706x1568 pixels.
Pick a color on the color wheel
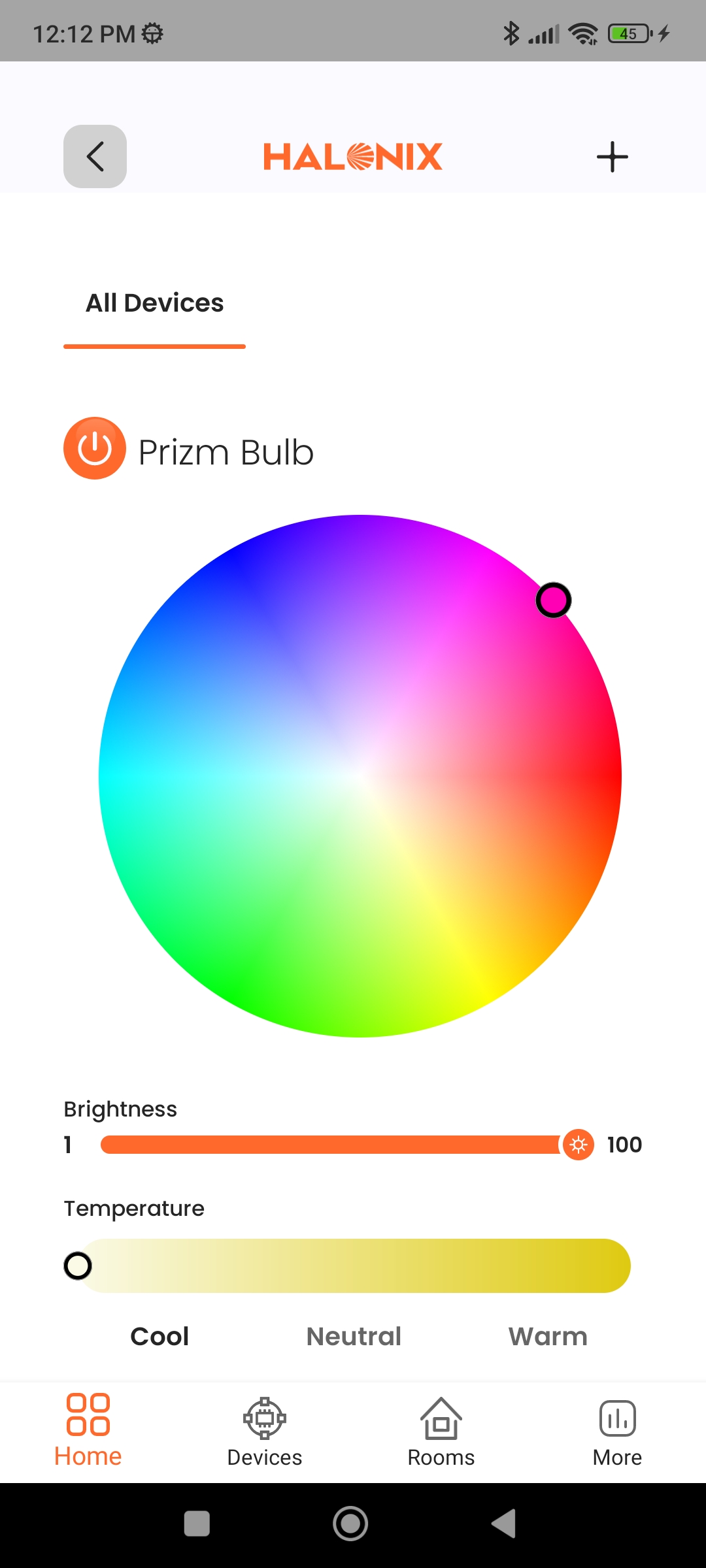(x=360, y=776)
